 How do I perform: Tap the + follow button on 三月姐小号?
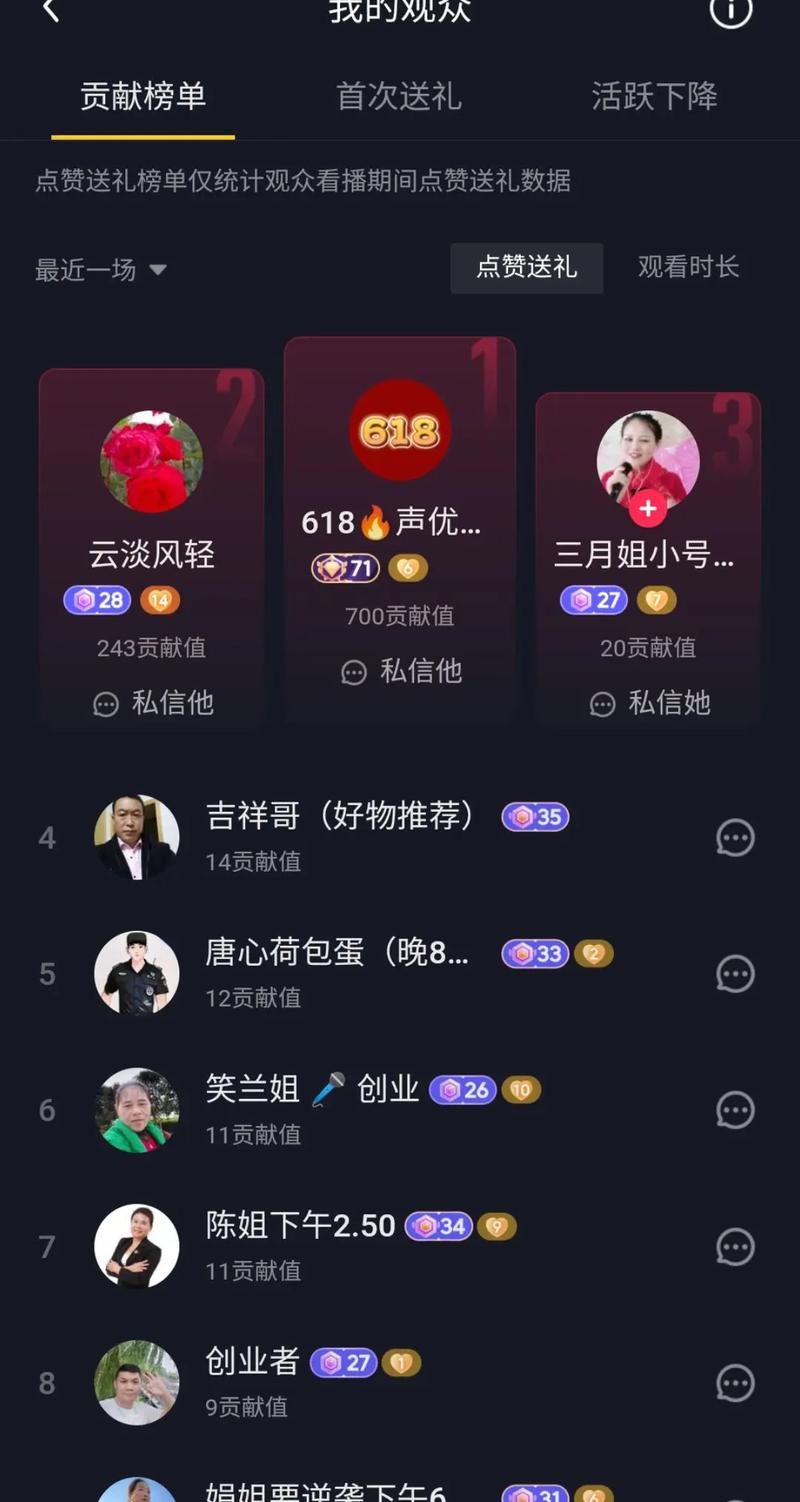[648, 508]
